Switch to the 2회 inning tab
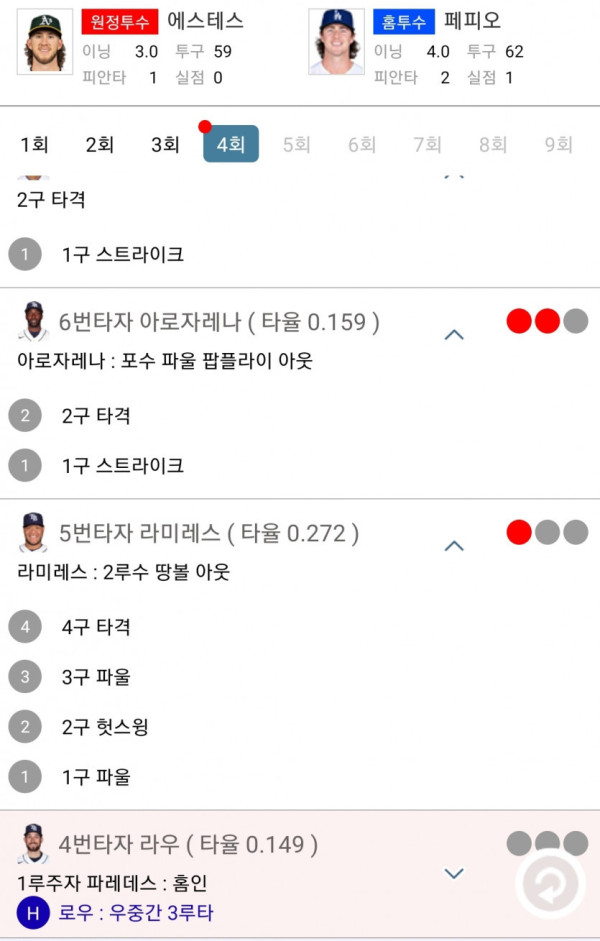The width and height of the screenshot is (600, 941). pyautogui.click(x=99, y=144)
